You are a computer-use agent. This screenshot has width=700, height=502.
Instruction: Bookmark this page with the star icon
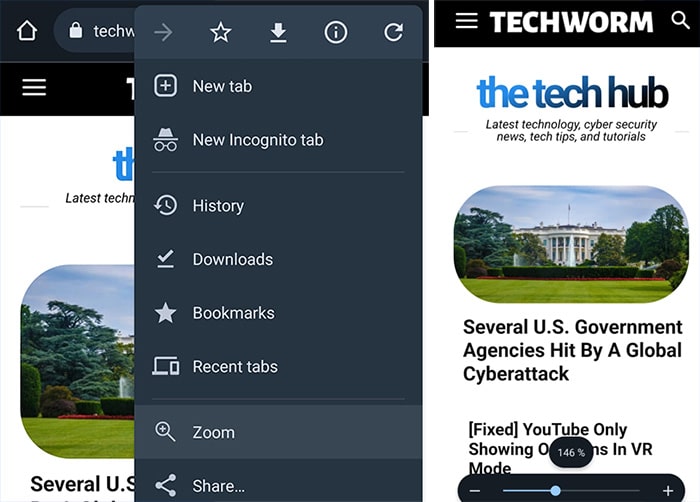[221, 33]
